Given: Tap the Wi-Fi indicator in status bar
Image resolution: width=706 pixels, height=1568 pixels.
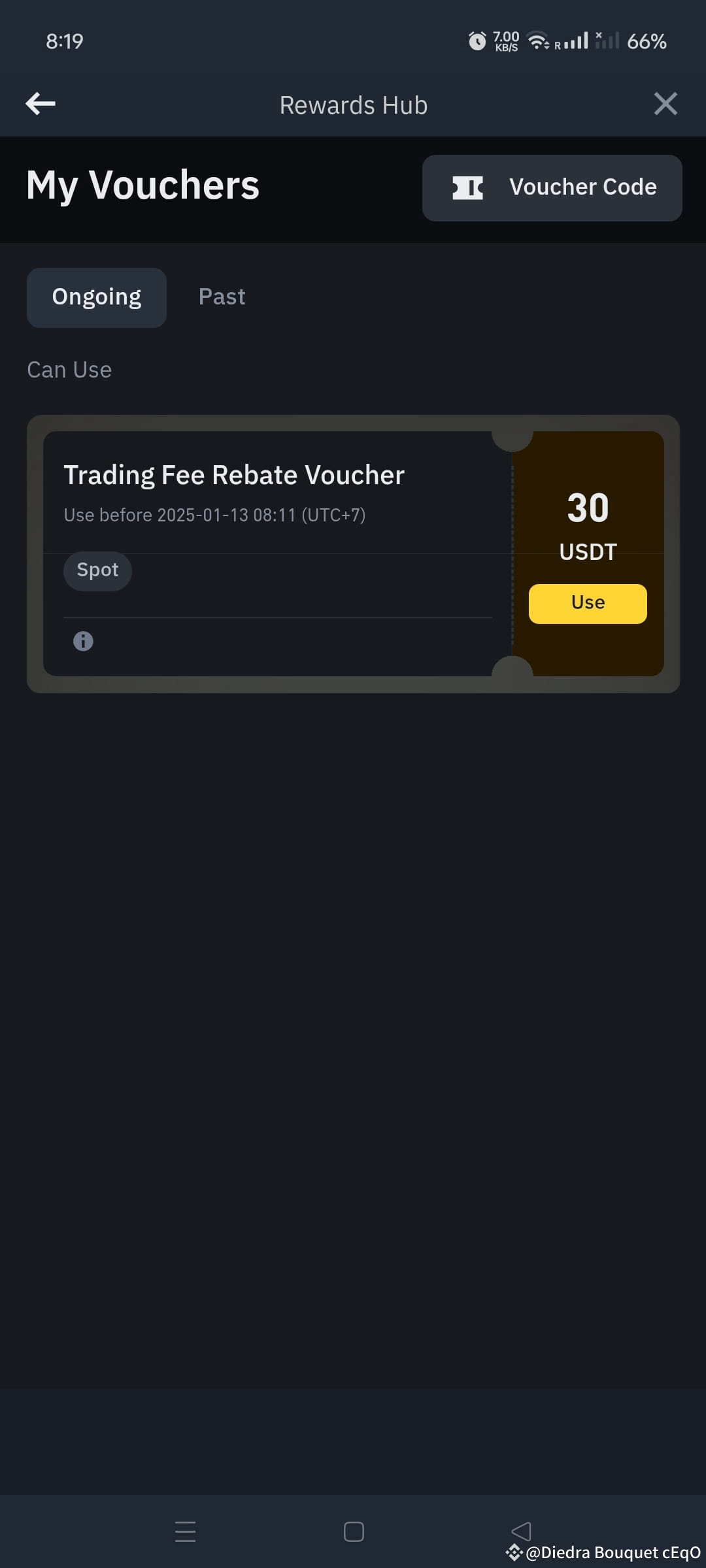Looking at the screenshot, I should [x=537, y=41].
